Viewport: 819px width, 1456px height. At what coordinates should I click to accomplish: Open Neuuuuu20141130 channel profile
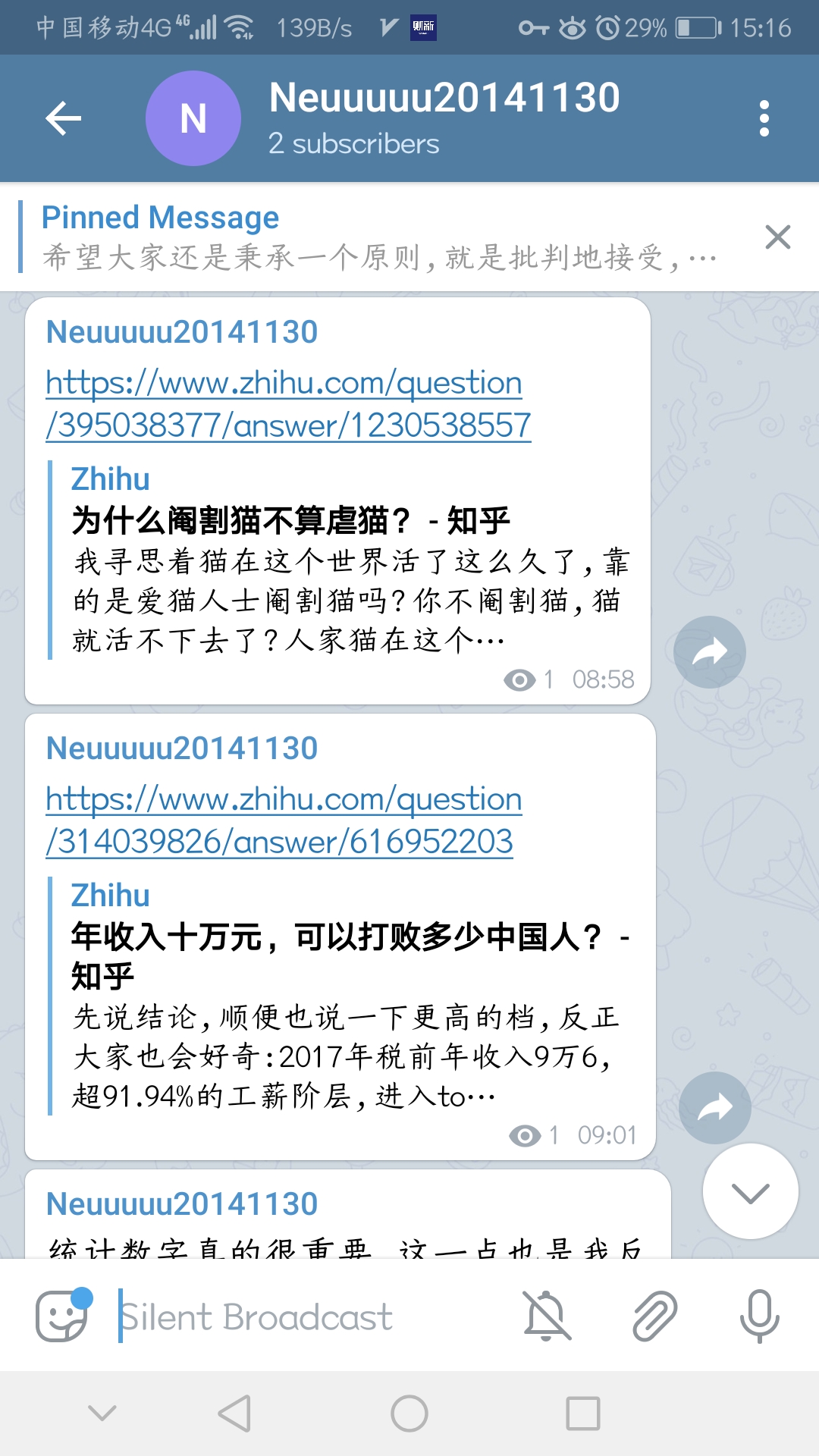pos(444,118)
